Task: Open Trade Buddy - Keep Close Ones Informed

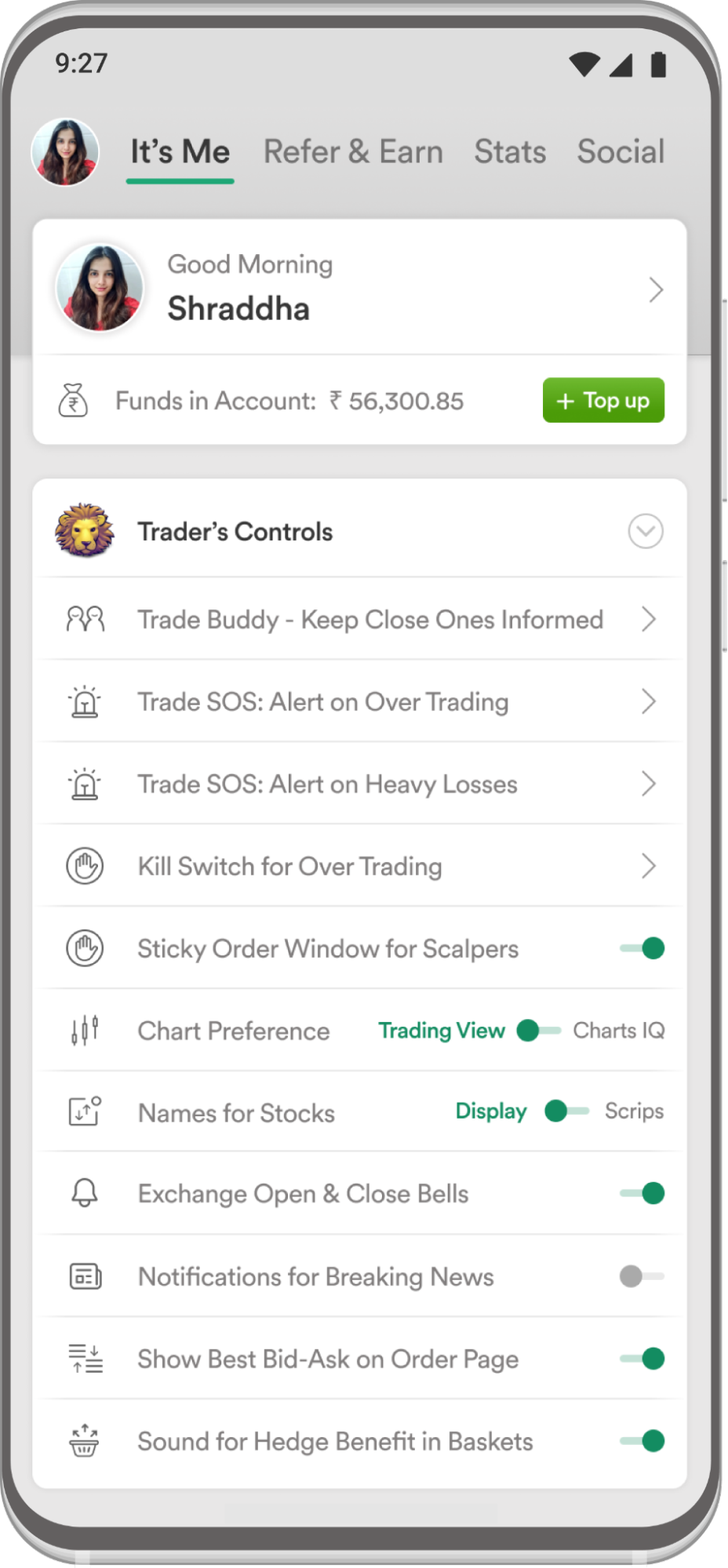Action: 359,620
